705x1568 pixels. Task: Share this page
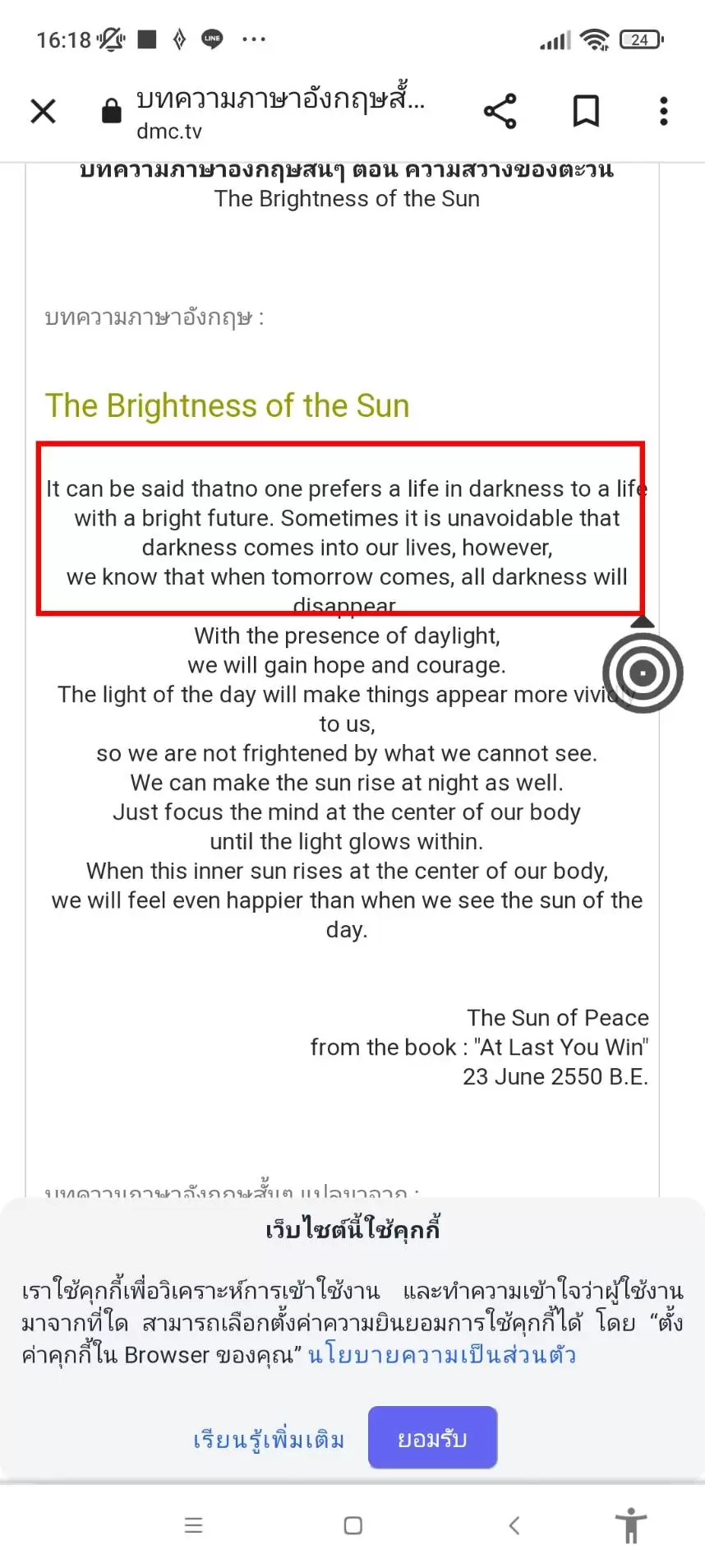coord(500,111)
